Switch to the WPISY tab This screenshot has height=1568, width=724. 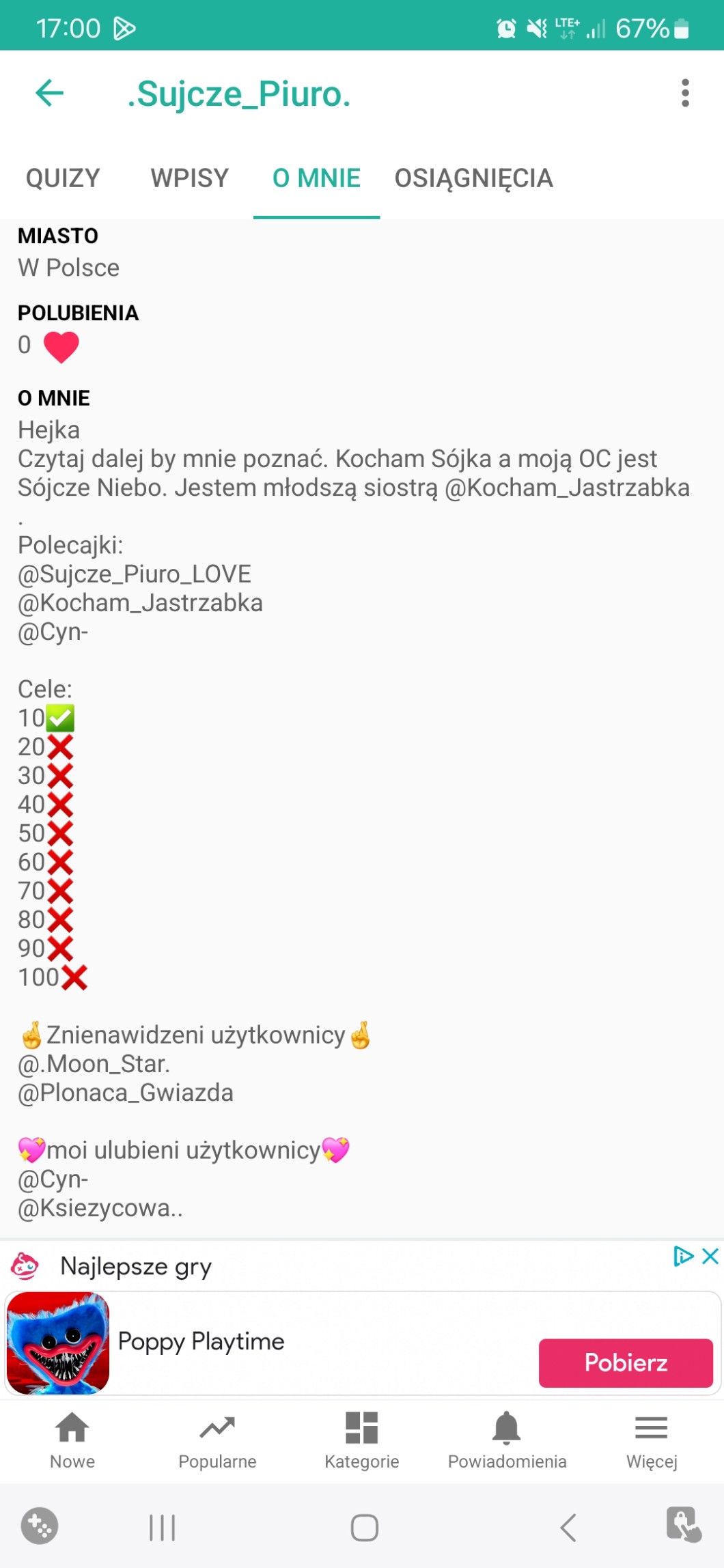189,178
